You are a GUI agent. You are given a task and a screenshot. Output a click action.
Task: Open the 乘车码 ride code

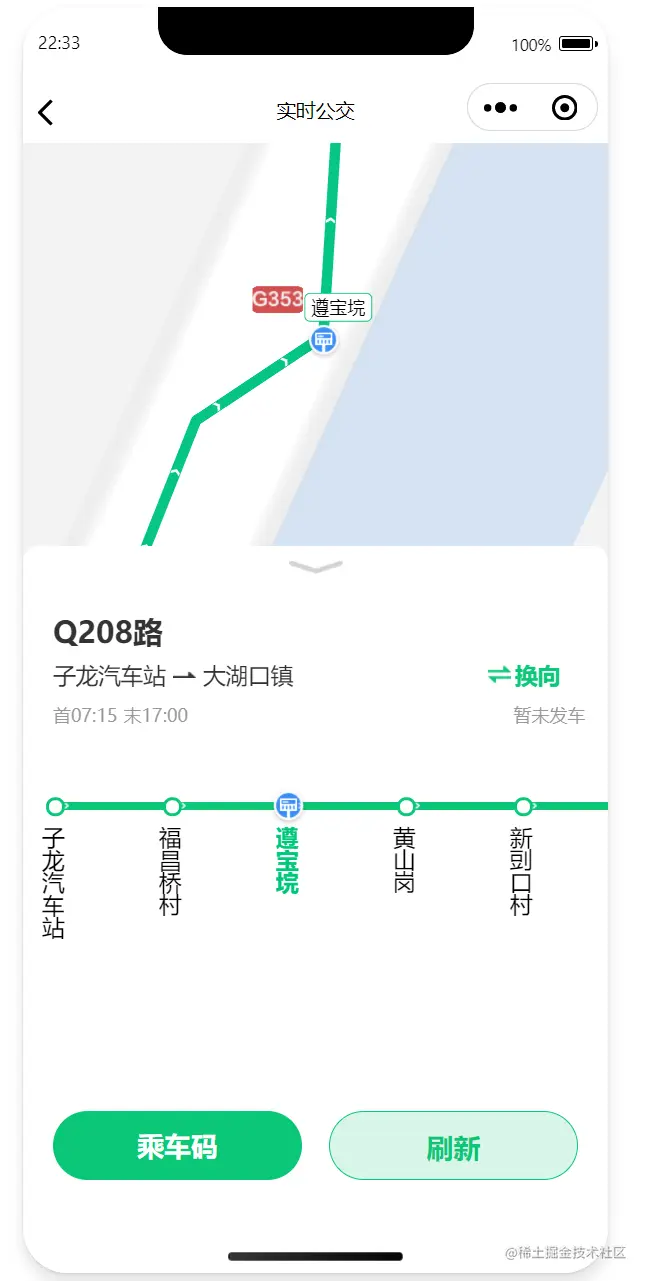(177, 1146)
